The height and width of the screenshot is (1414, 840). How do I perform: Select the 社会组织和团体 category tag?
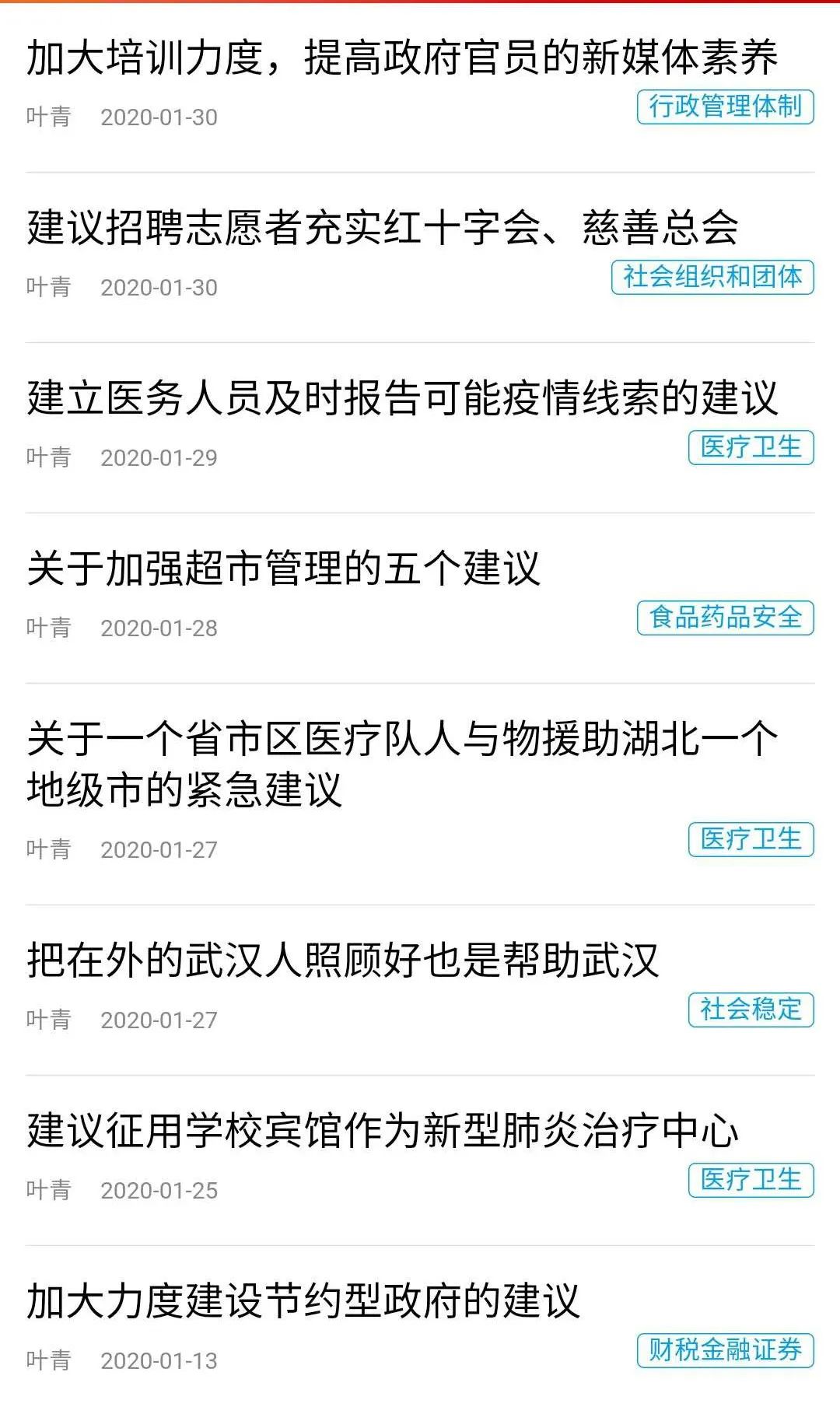click(x=712, y=281)
